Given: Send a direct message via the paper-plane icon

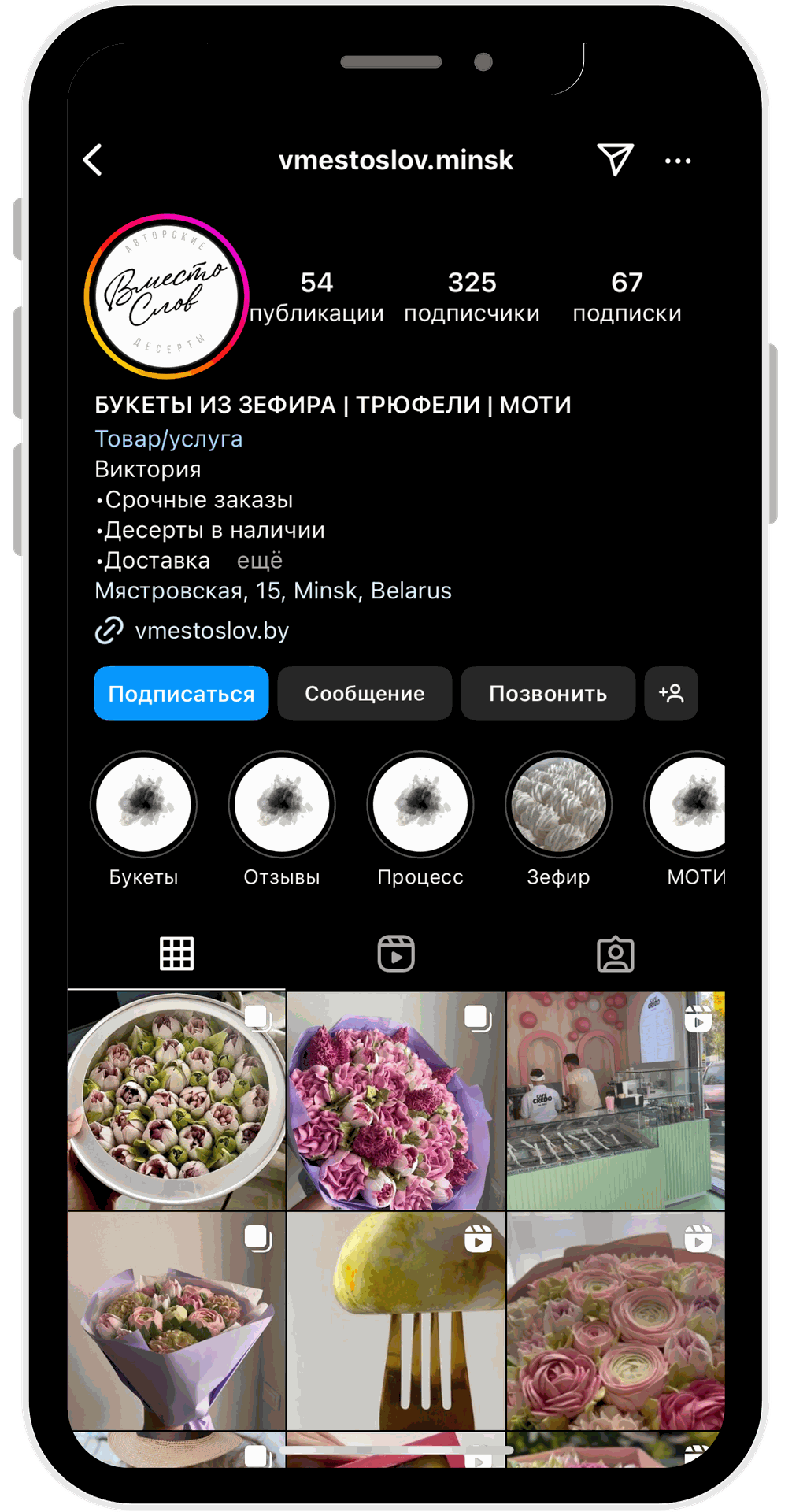Looking at the screenshot, I should click(x=615, y=159).
